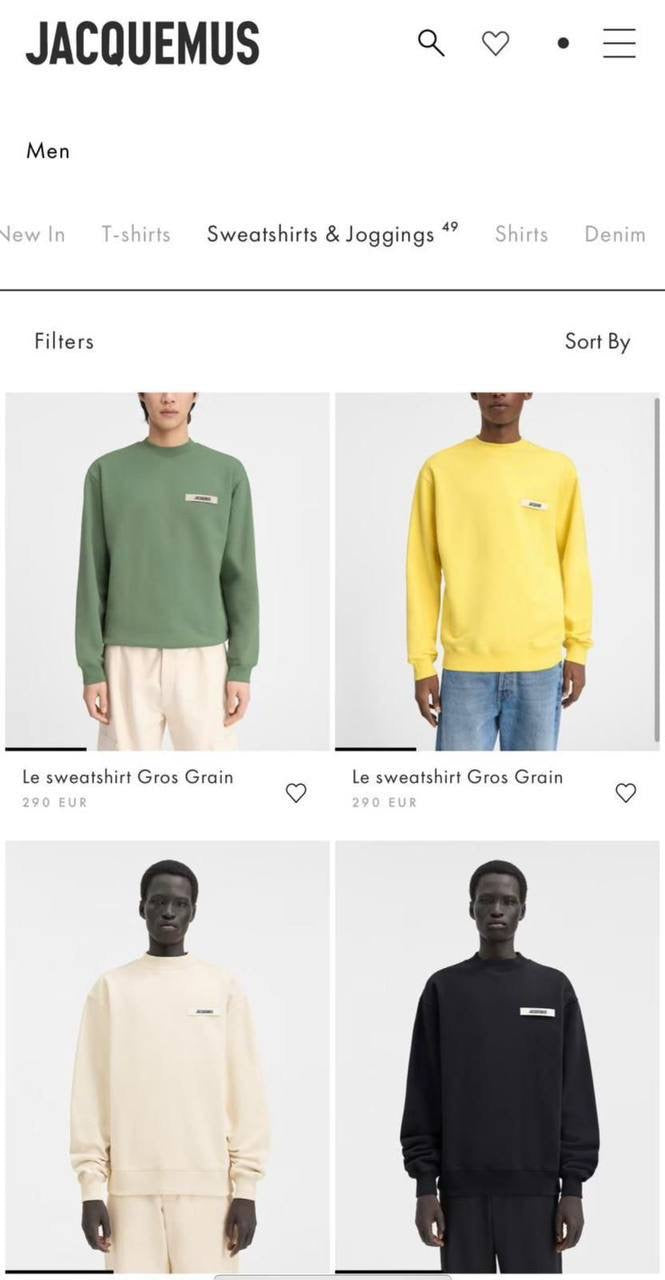
Task: Switch to the T-shirts tab
Action: [x=136, y=234]
